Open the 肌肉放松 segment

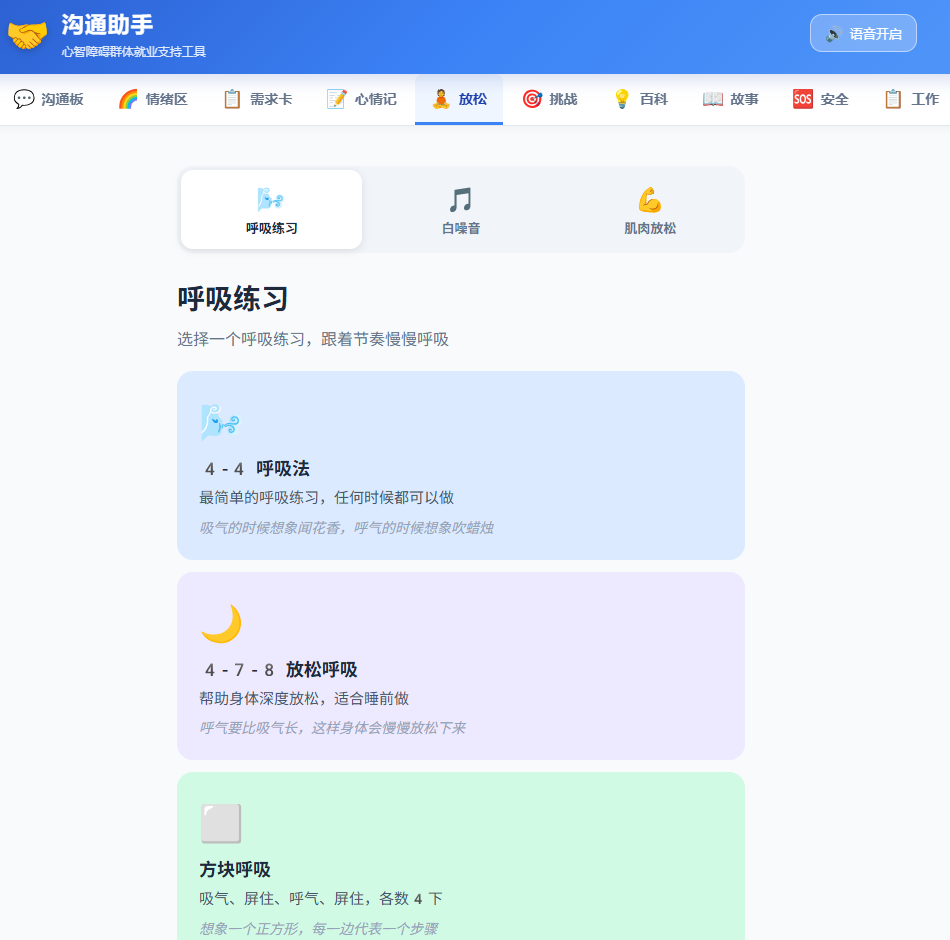pyautogui.click(x=650, y=210)
